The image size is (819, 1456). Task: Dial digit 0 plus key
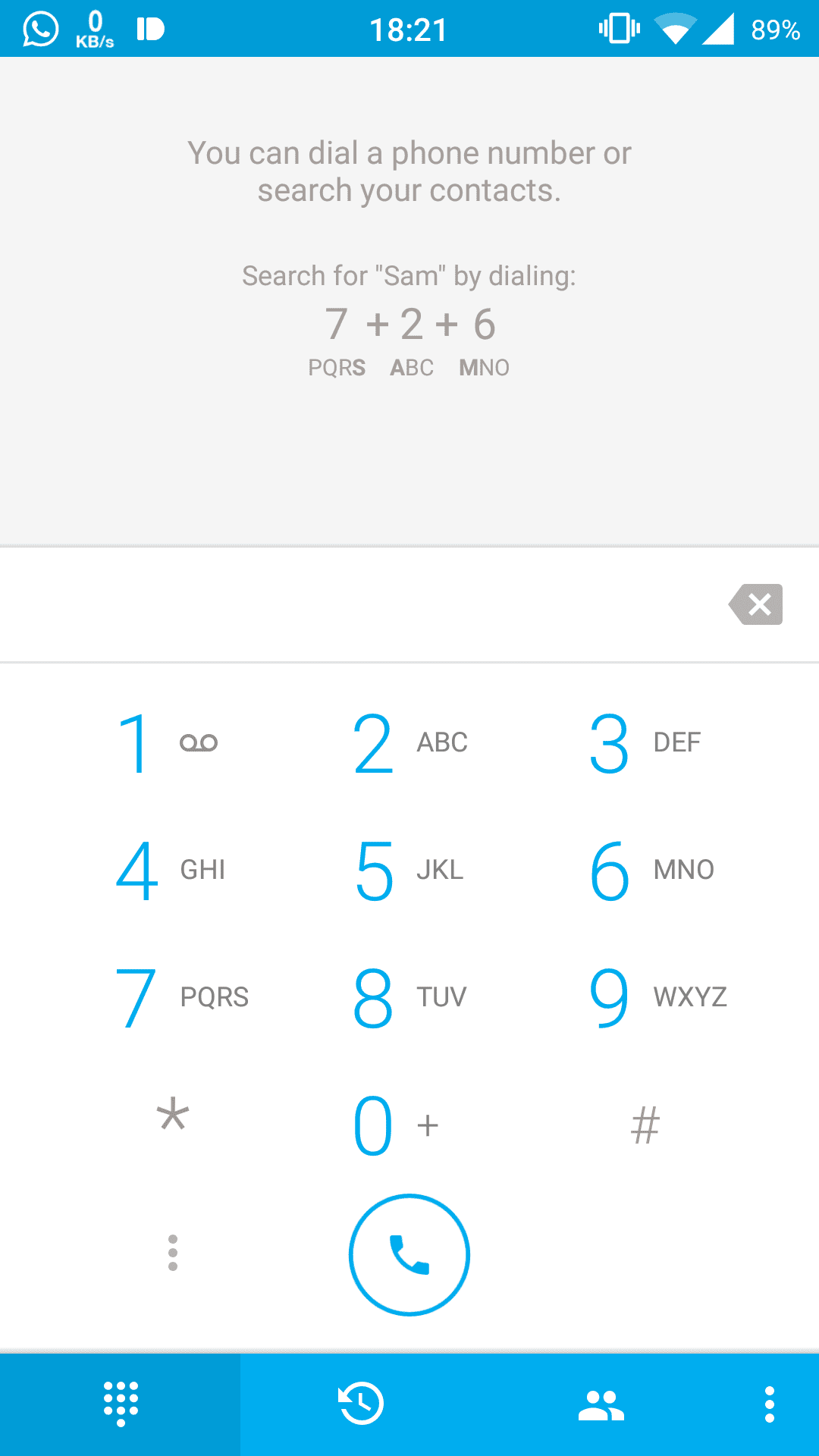(409, 1125)
